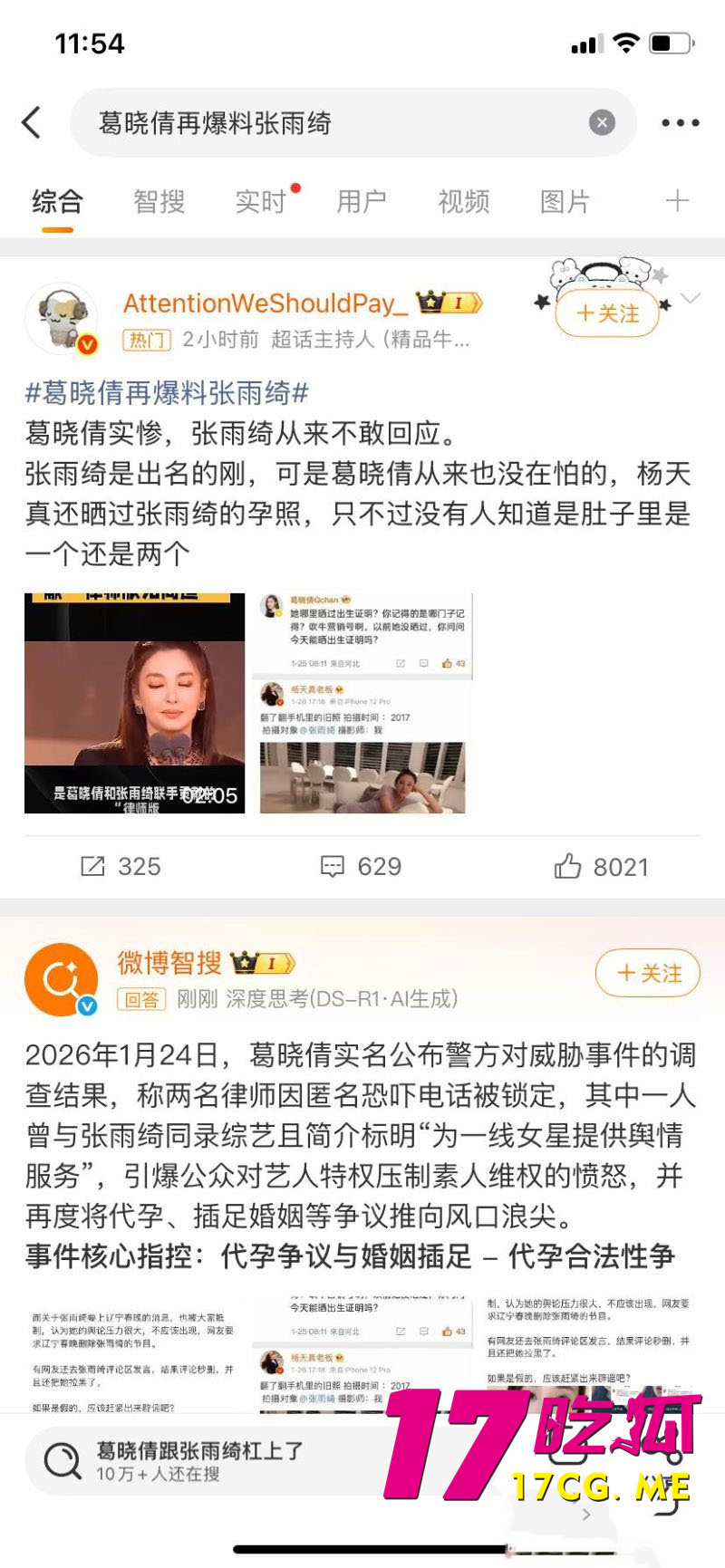Tap the + to add more category tabs
Screen dimensions: 725x1568
click(x=678, y=201)
